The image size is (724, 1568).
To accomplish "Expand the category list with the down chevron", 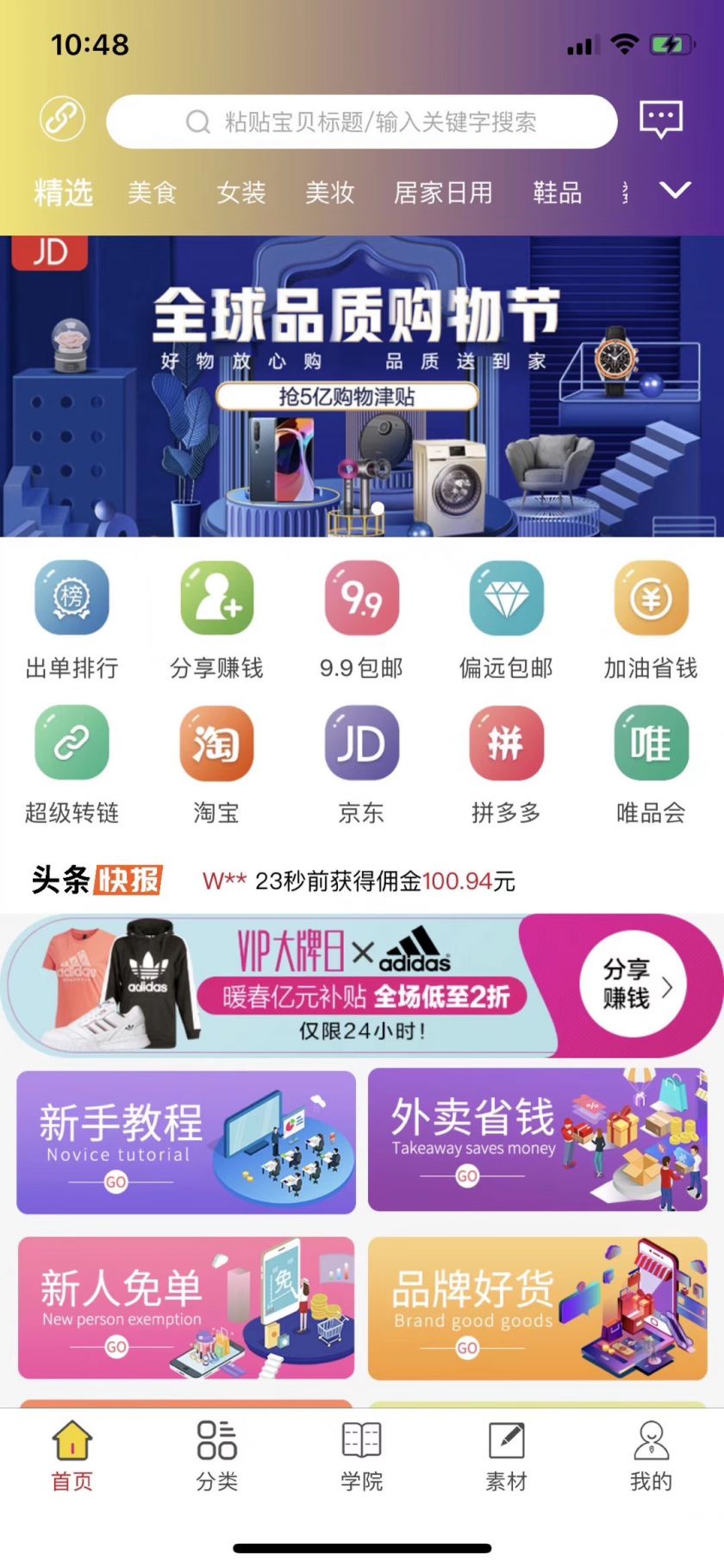I will tap(675, 190).
